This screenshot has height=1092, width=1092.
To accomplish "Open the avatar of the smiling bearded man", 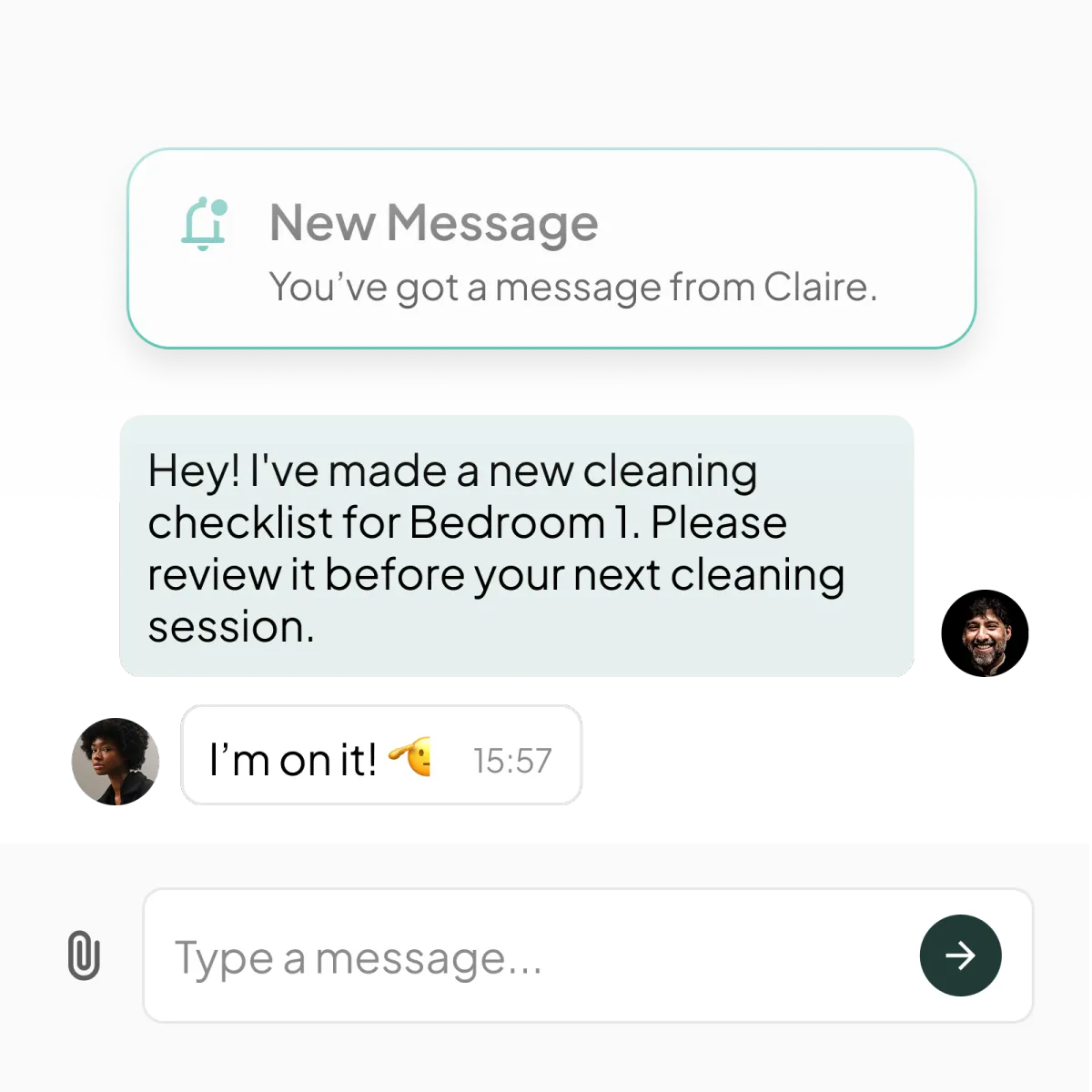I will (x=985, y=633).
